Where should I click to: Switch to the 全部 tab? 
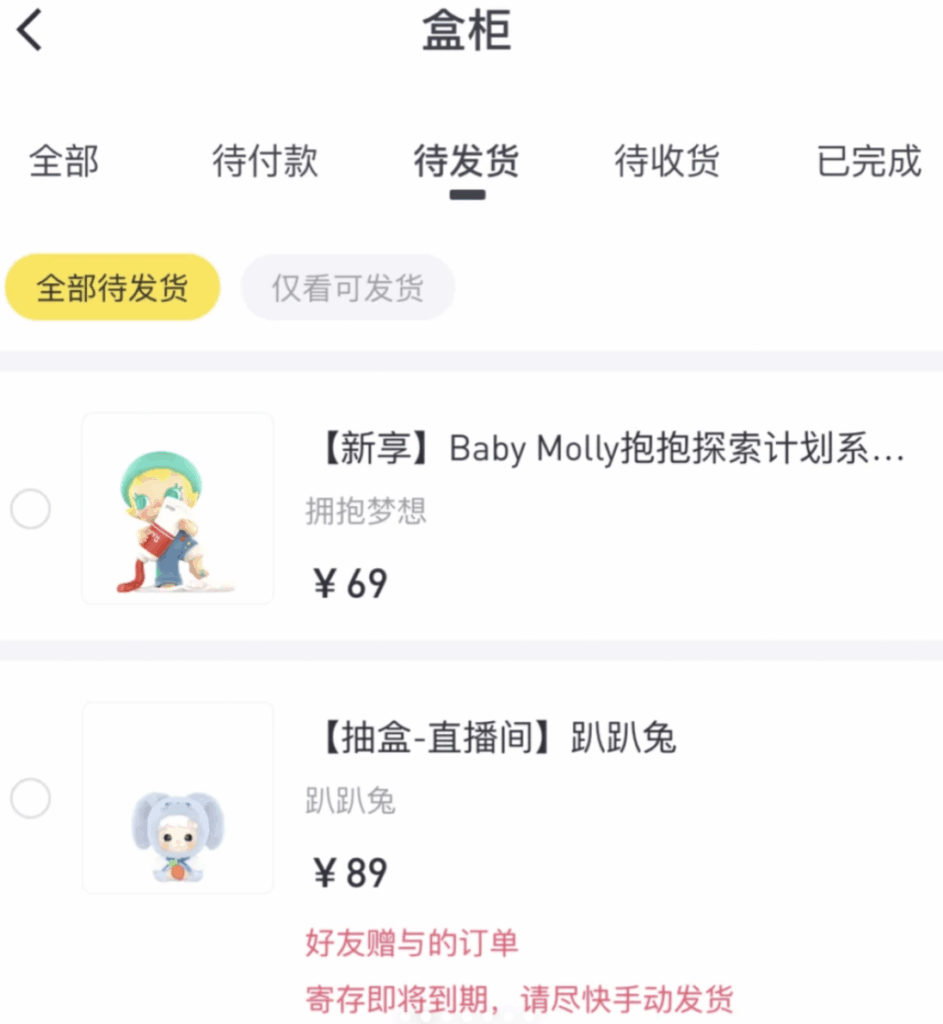tap(64, 161)
